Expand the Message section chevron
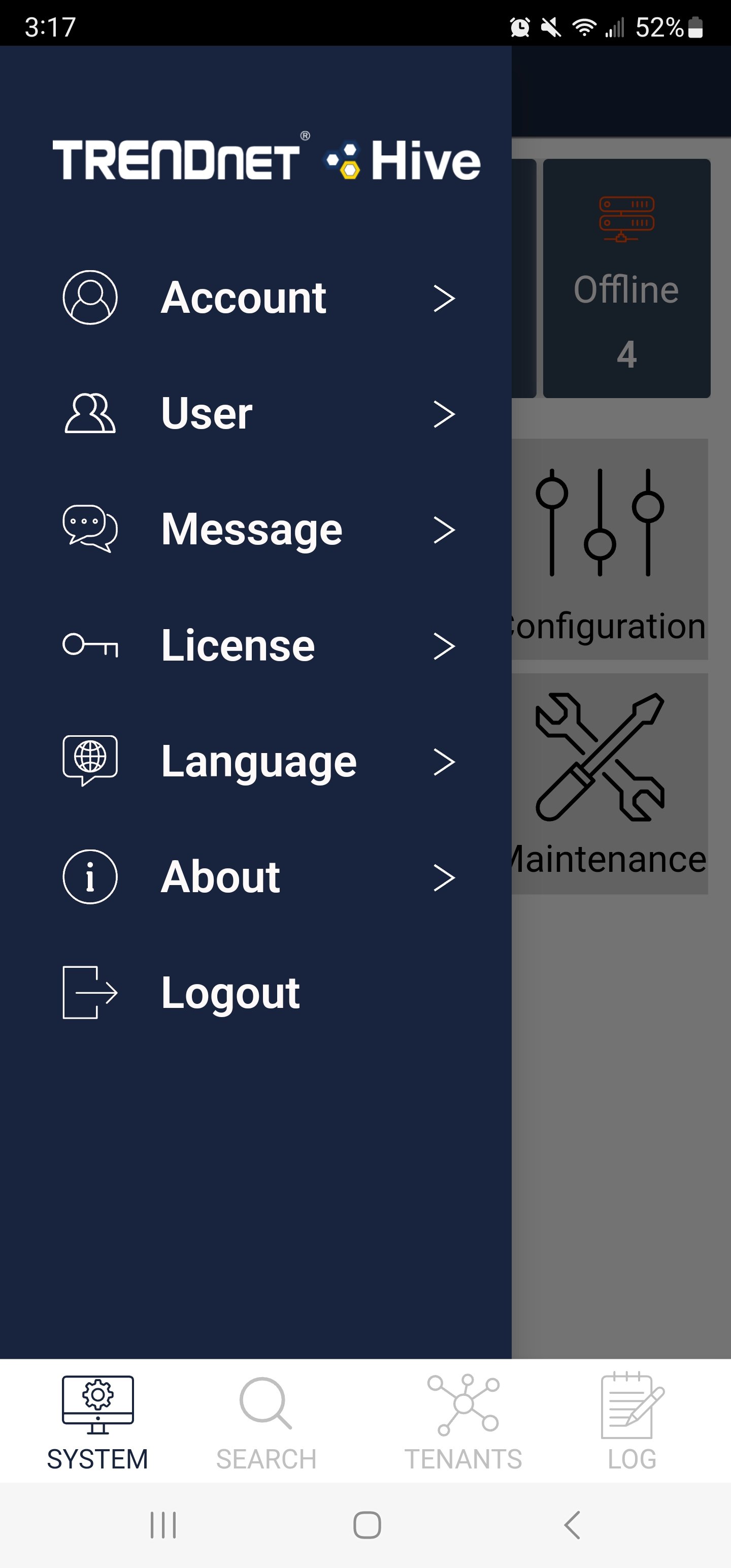Screen dimensions: 731x1568 (445, 530)
